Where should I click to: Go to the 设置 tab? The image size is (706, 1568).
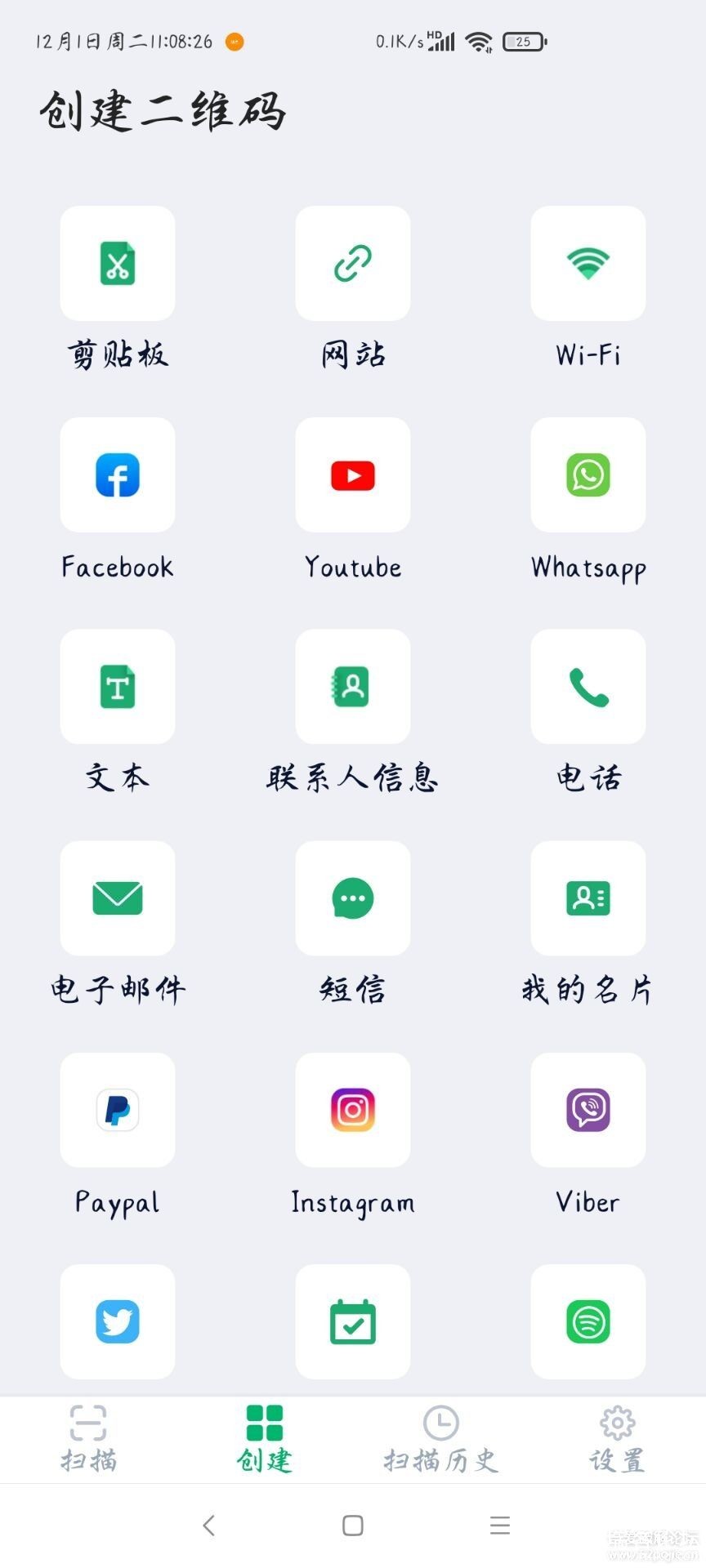pos(617,1439)
